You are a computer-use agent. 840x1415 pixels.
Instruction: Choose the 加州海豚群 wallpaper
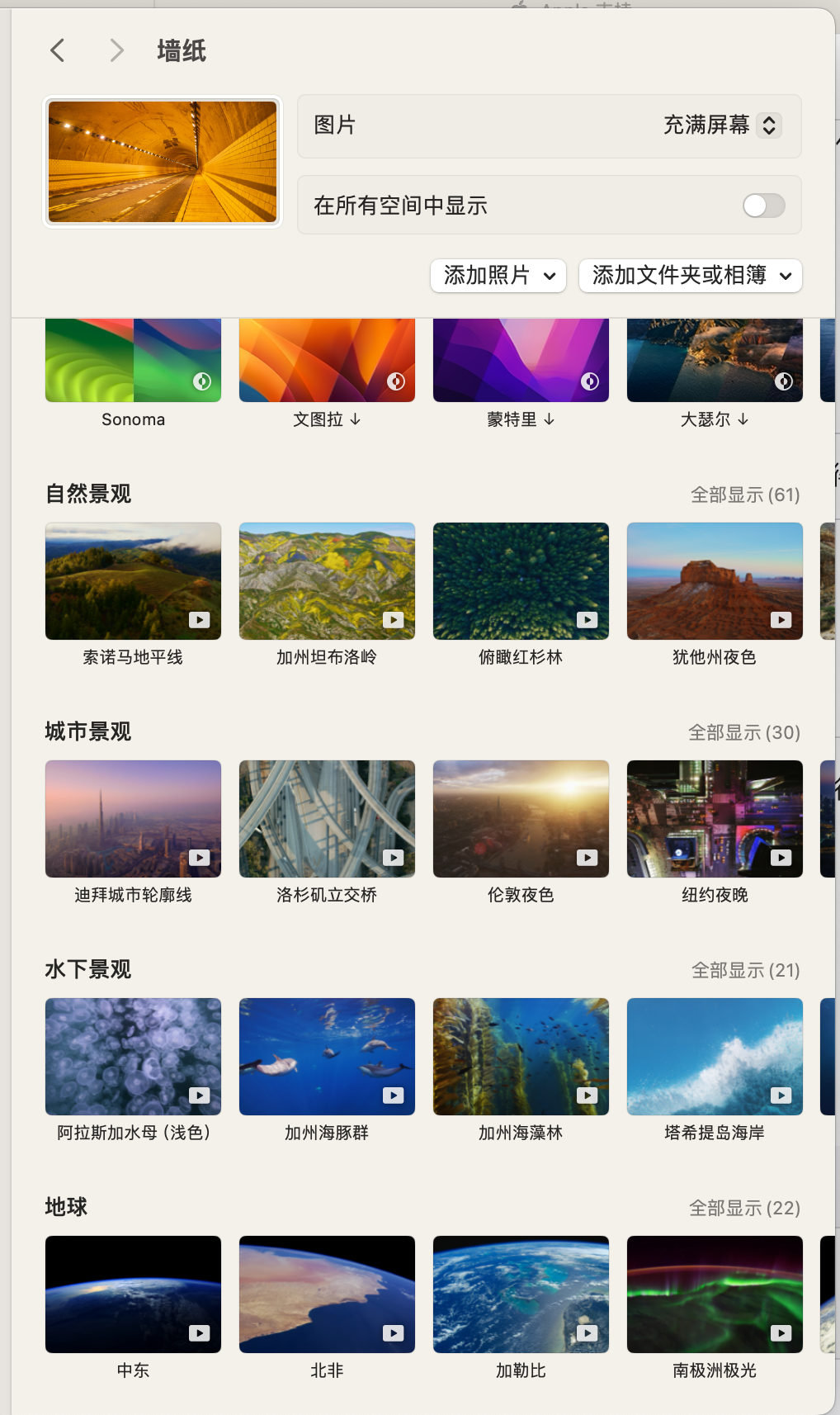pyautogui.click(x=327, y=1057)
